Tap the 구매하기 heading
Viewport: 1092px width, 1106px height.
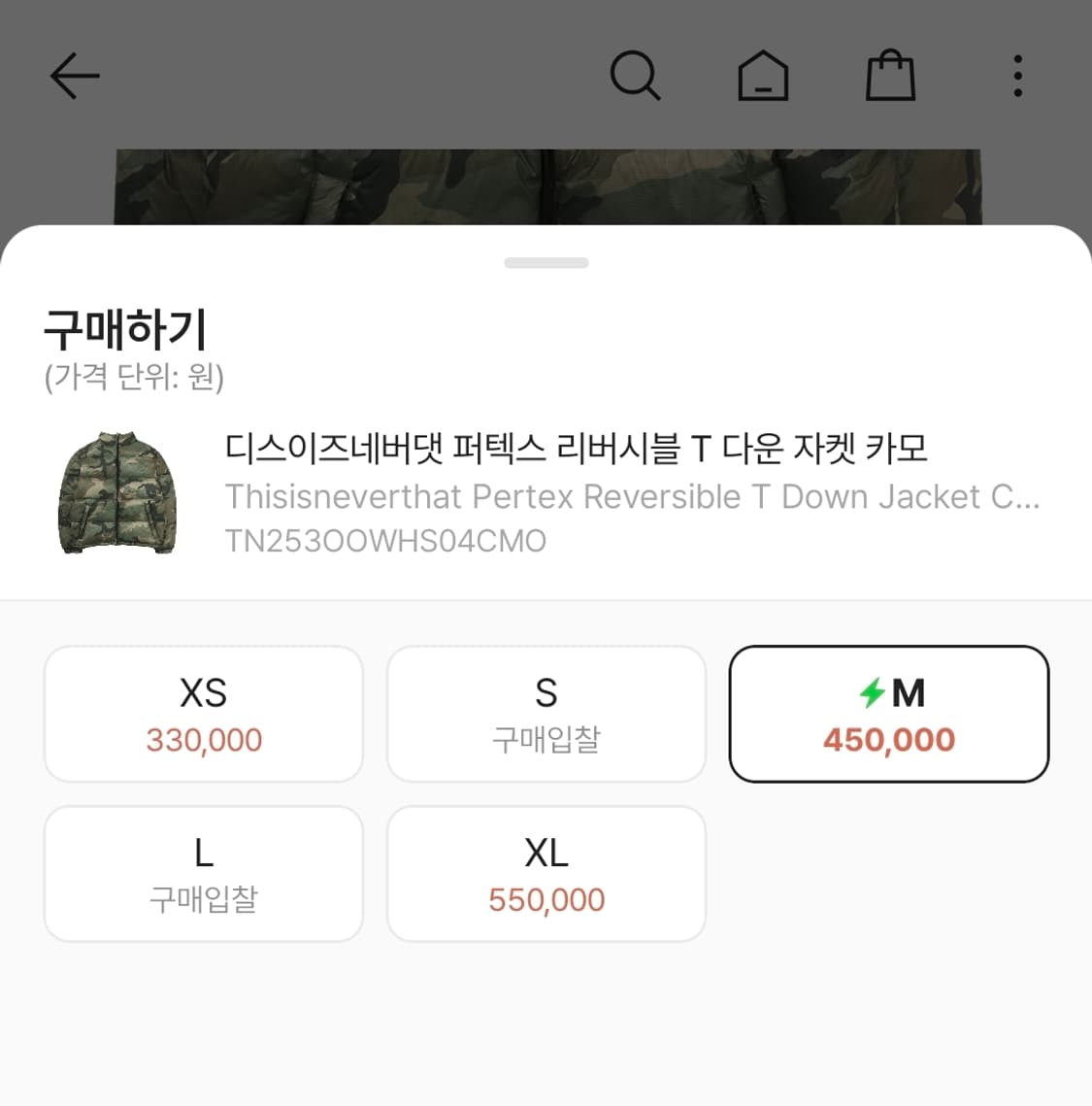pos(121,331)
